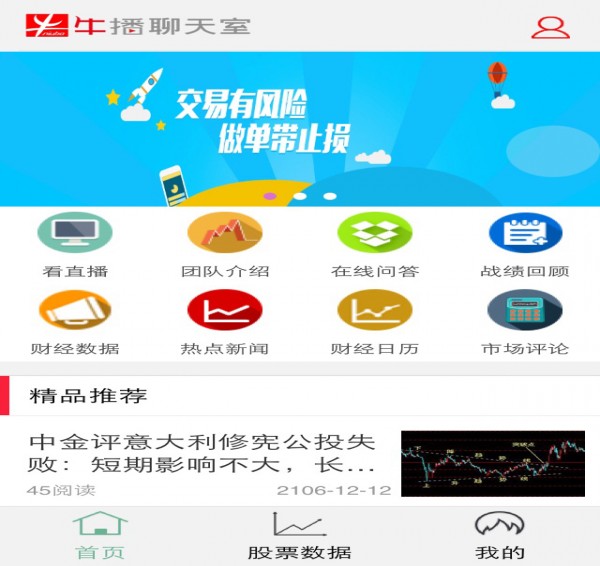600x566 pixels.
Task: Go to 在线问答 online Q&A
Action: [375, 243]
